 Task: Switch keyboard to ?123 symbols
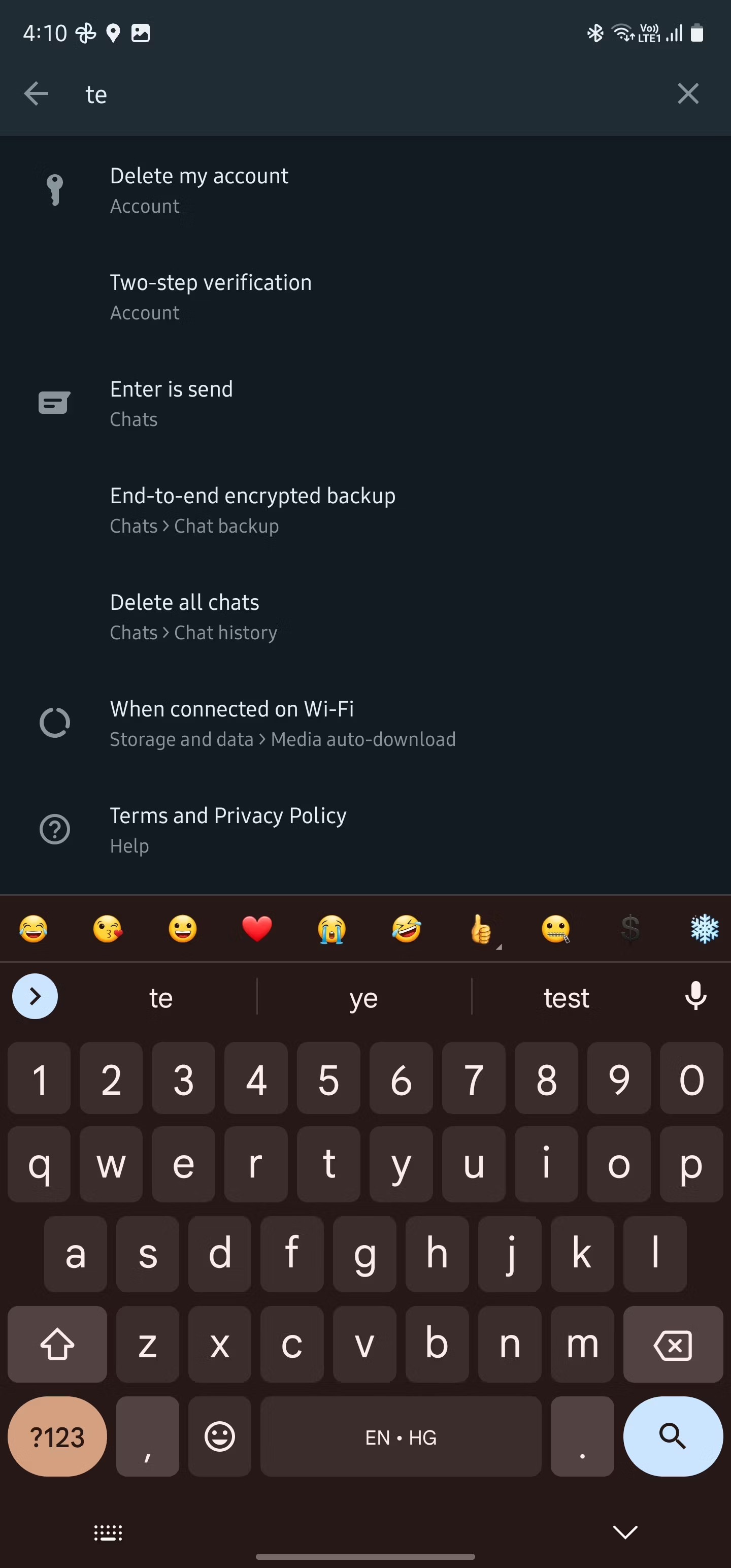(57, 1436)
